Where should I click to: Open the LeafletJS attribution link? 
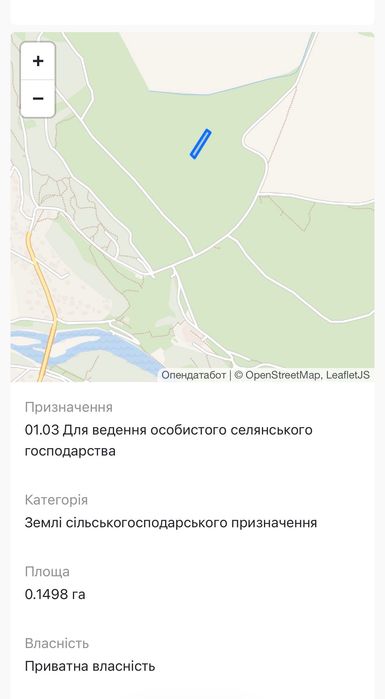pyautogui.click(x=348, y=375)
